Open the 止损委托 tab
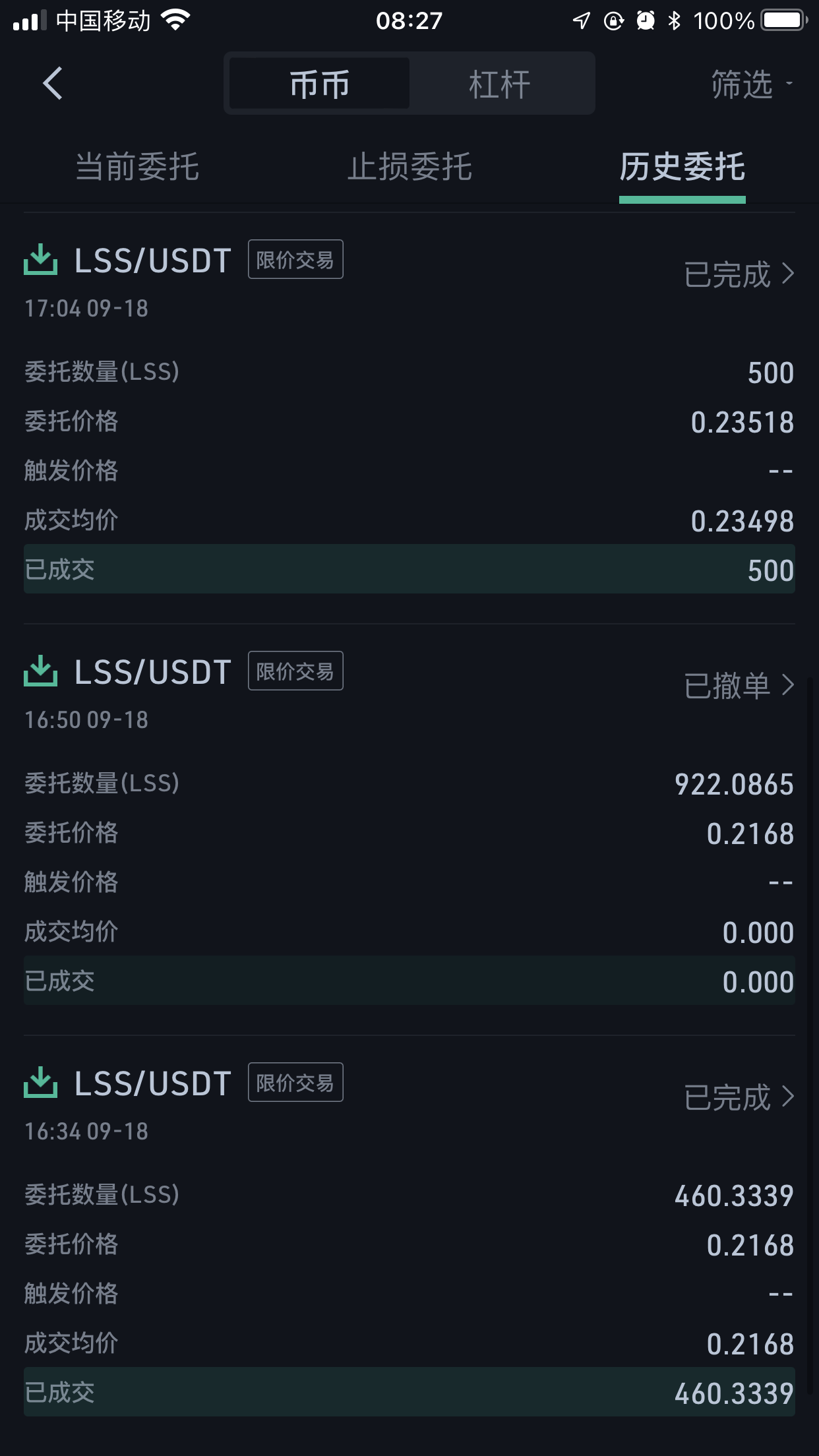Image resolution: width=819 pixels, height=1456 pixels. click(409, 166)
